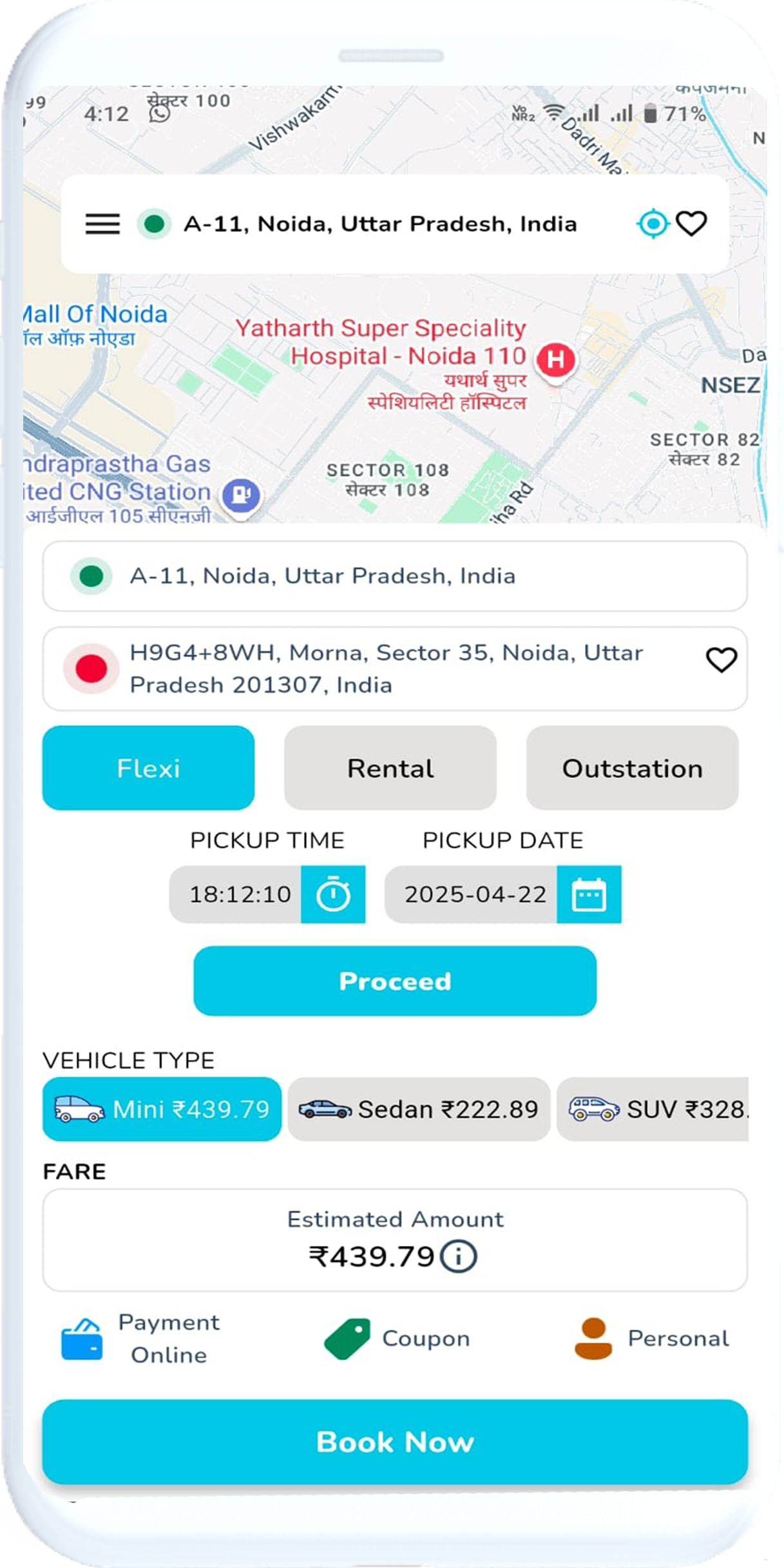Image resolution: width=784 pixels, height=1568 pixels.
Task: Tap the Proceed button
Action: pos(394,980)
